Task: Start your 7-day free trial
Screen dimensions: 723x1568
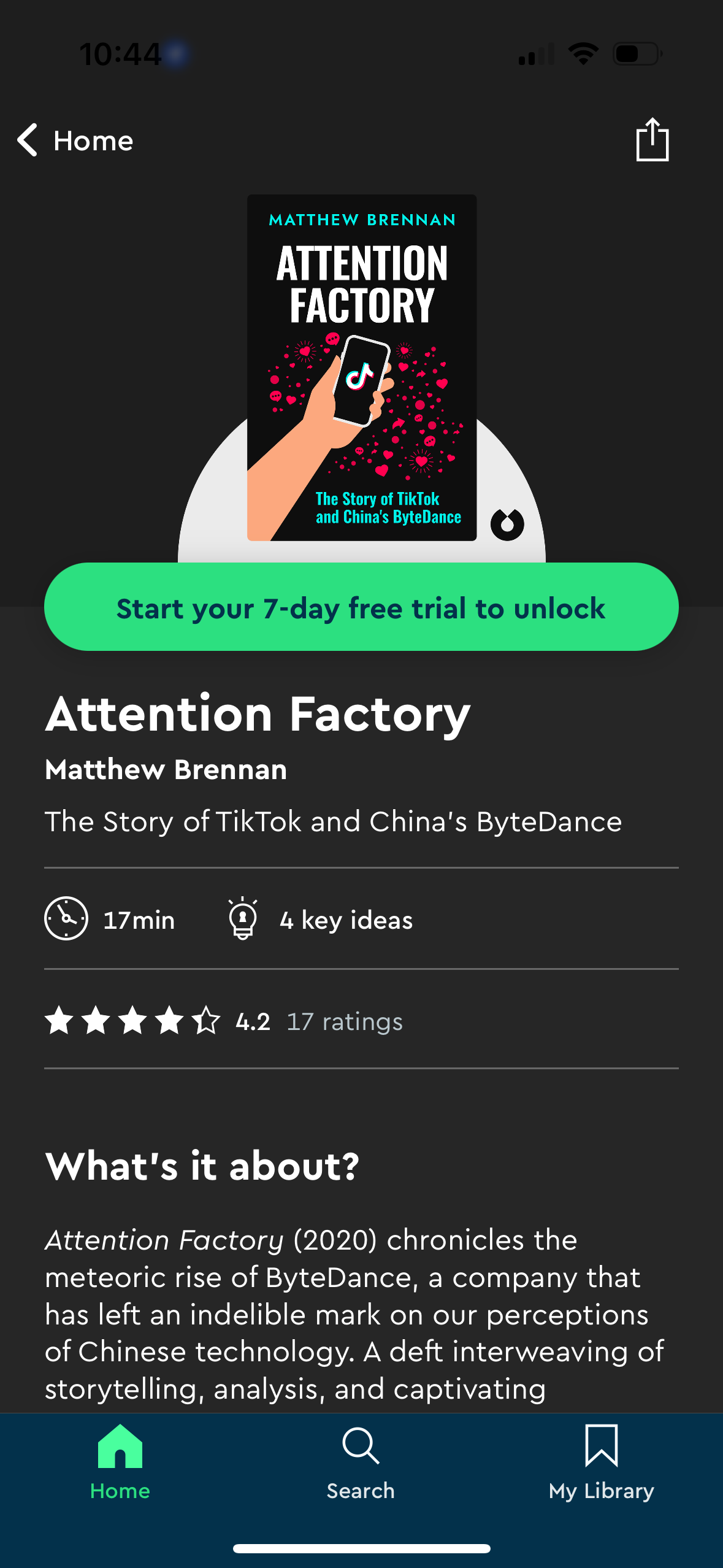Action: [361, 607]
